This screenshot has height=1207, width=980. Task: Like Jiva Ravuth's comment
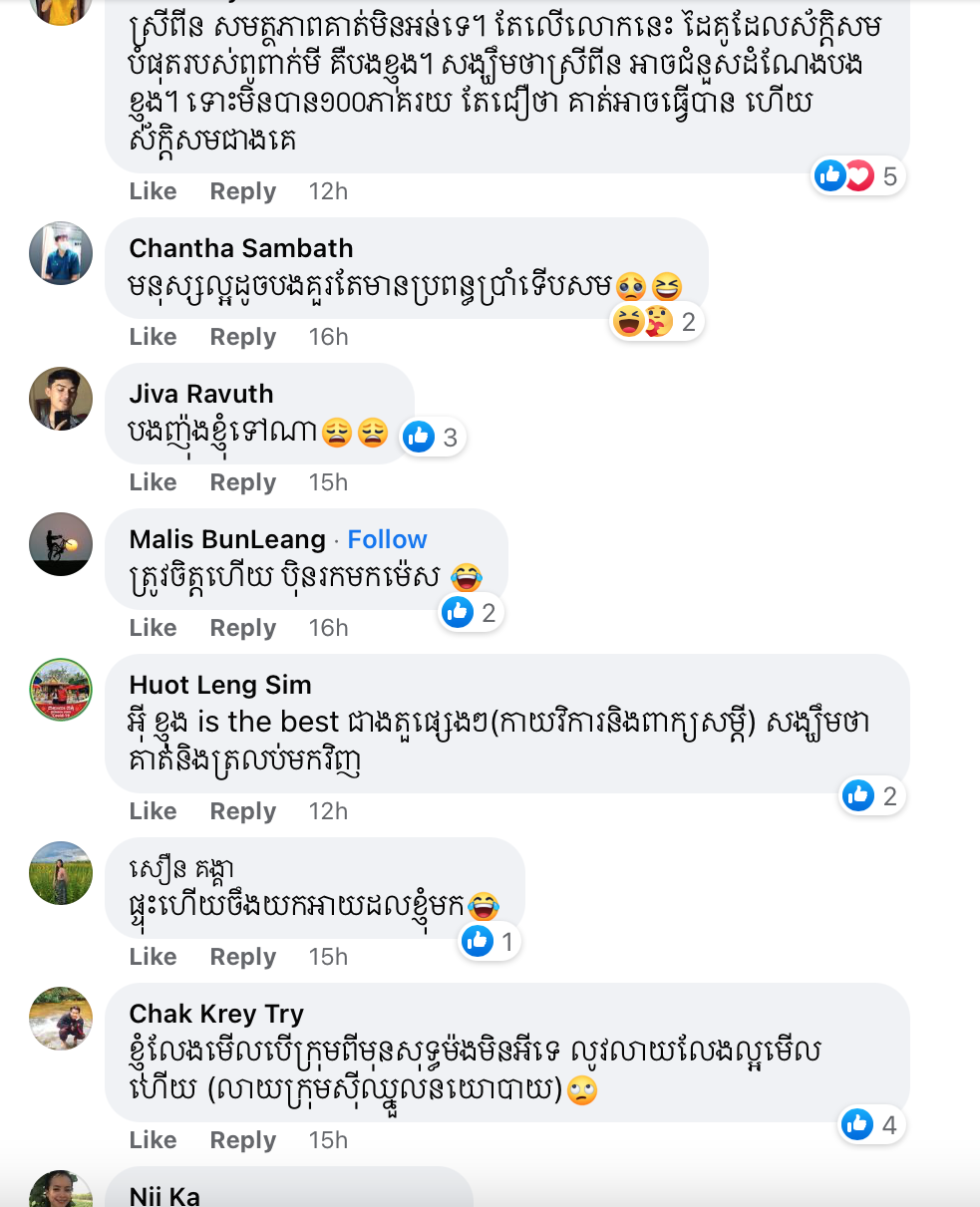tap(153, 482)
